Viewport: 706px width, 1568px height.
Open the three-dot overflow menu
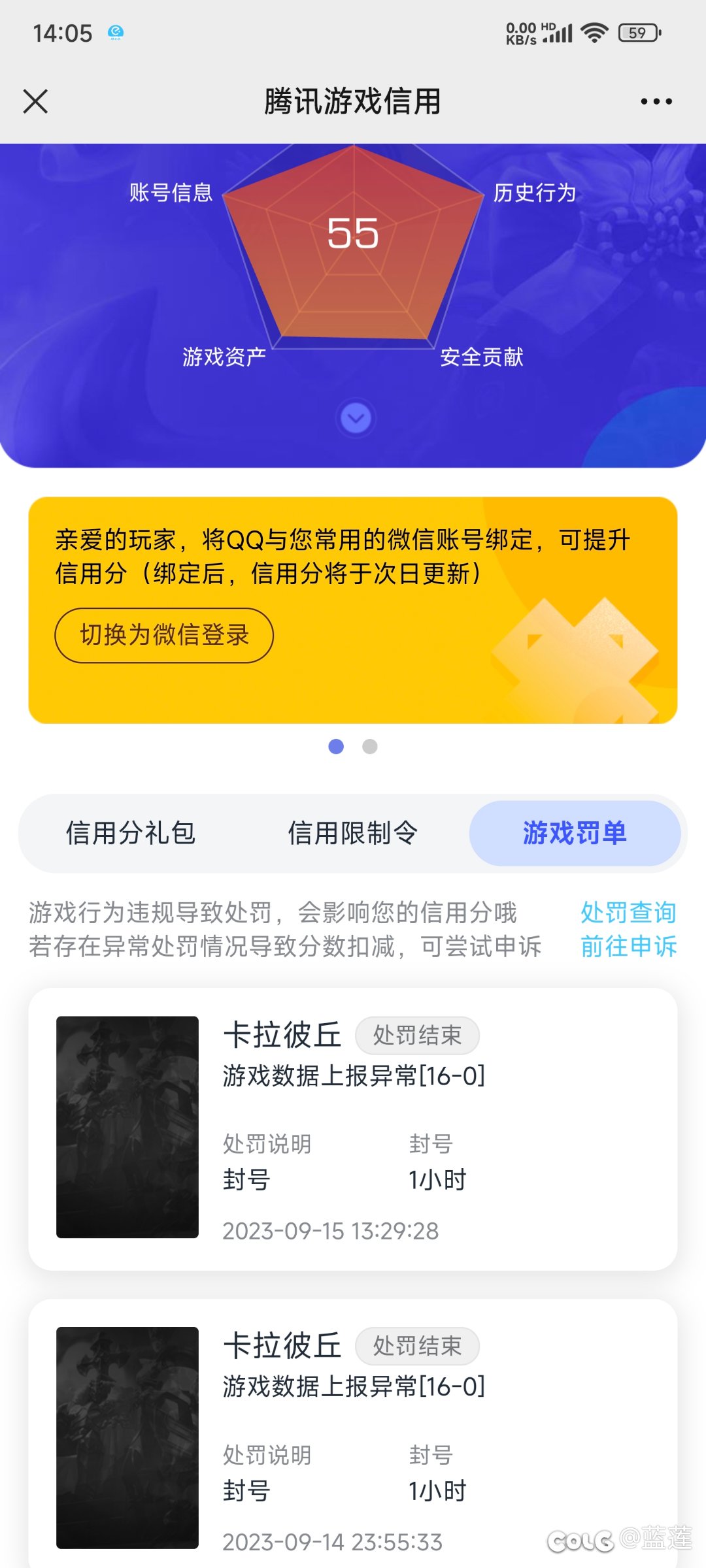(656, 101)
